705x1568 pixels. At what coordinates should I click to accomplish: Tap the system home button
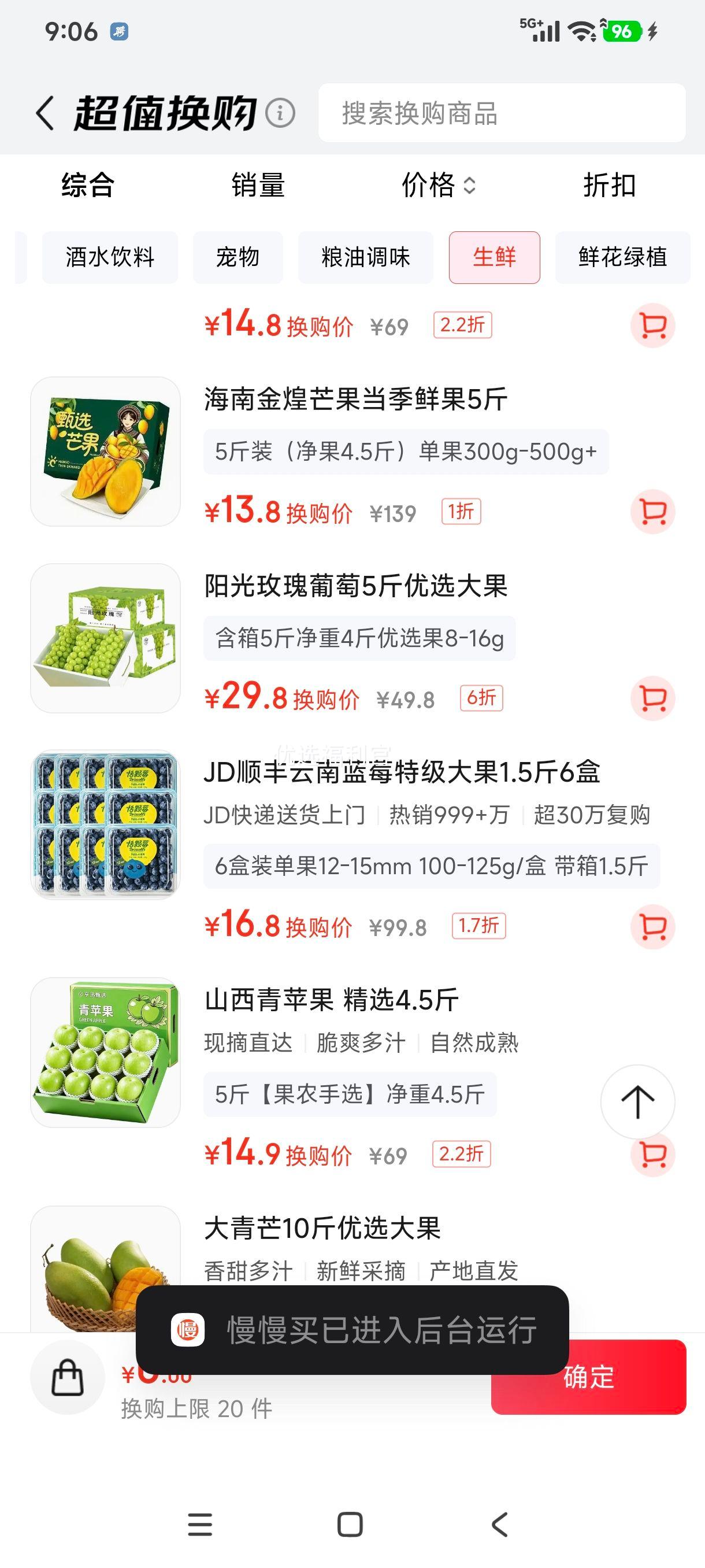tap(350, 1525)
